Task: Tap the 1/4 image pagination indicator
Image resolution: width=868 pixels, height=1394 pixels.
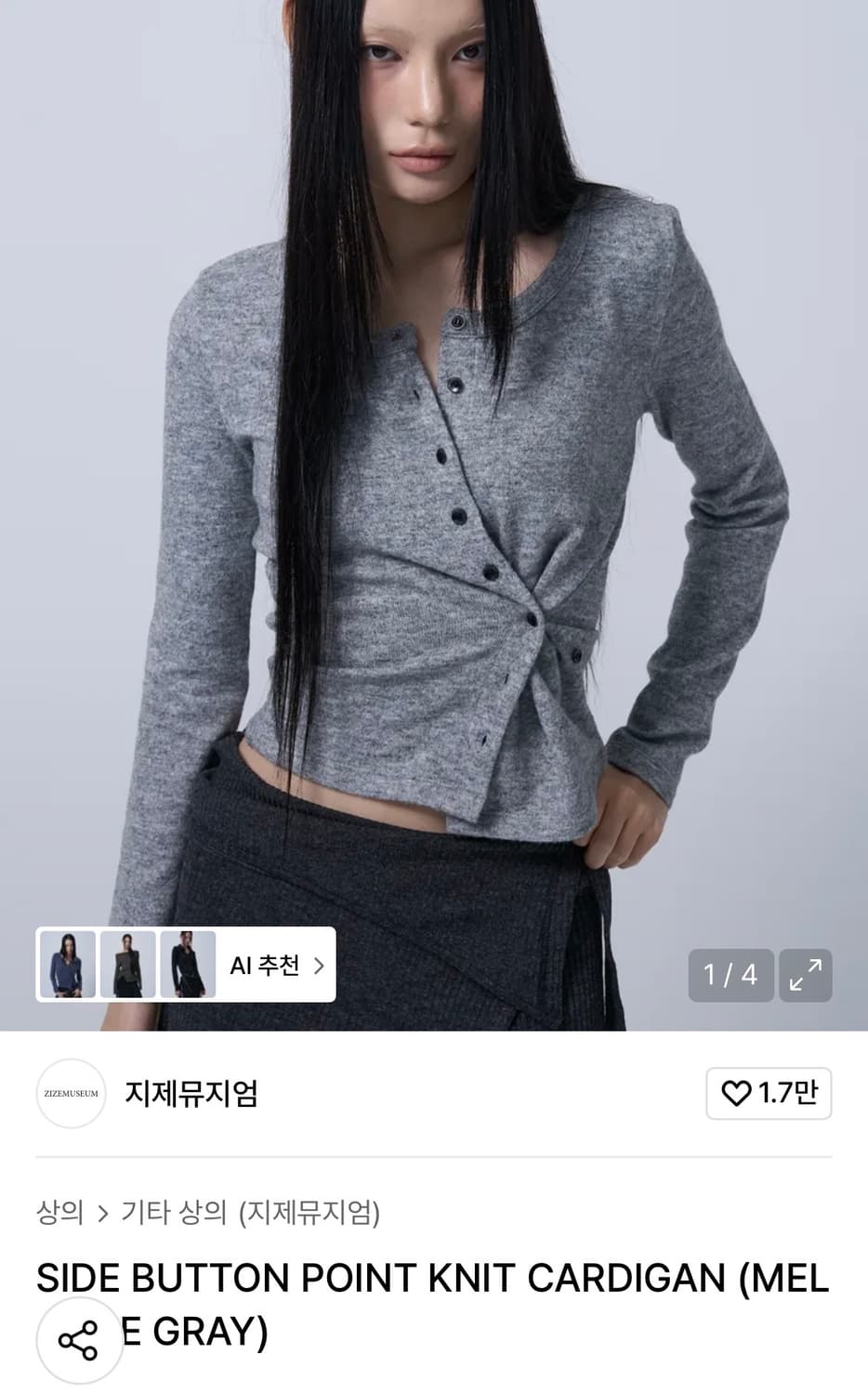Action: [730, 976]
